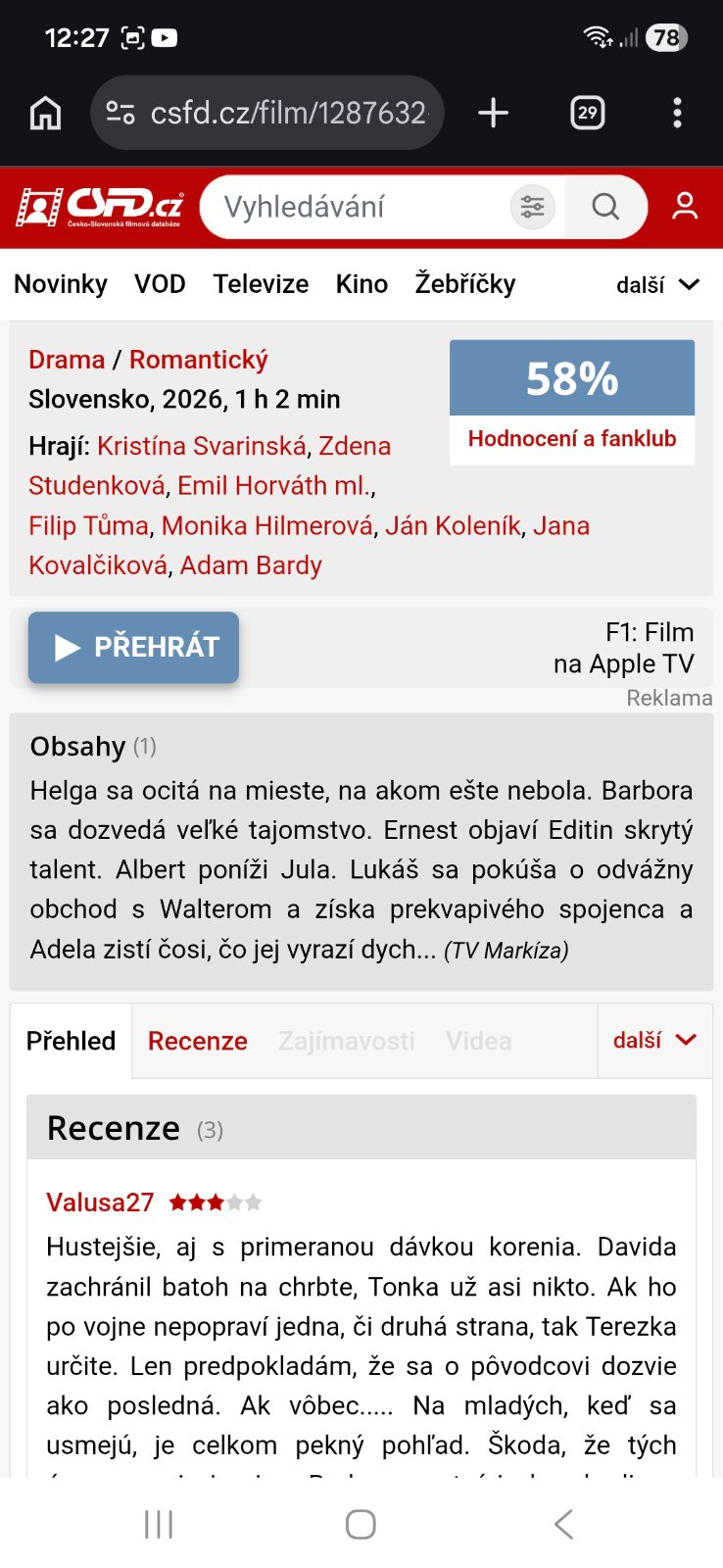Open the browser home page
The width and height of the screenshot is (723, 1568).
[x=45, y=114]
